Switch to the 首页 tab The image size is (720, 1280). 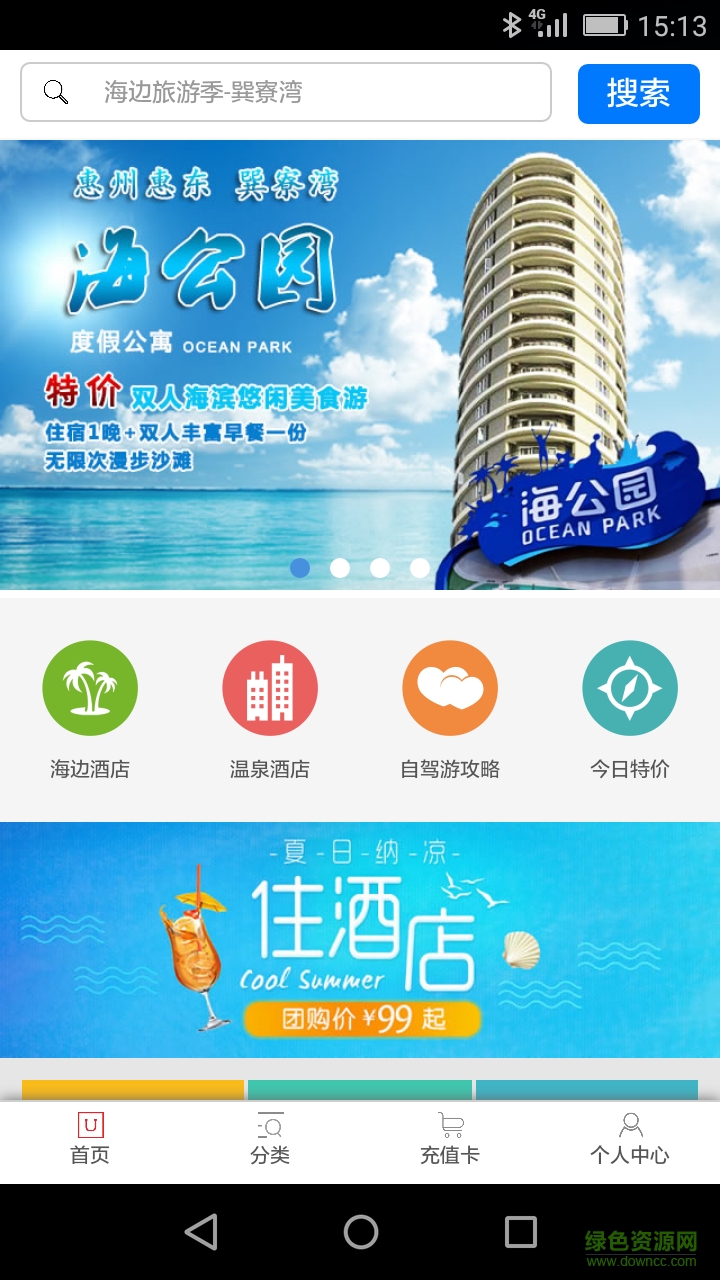point(88,1138)
